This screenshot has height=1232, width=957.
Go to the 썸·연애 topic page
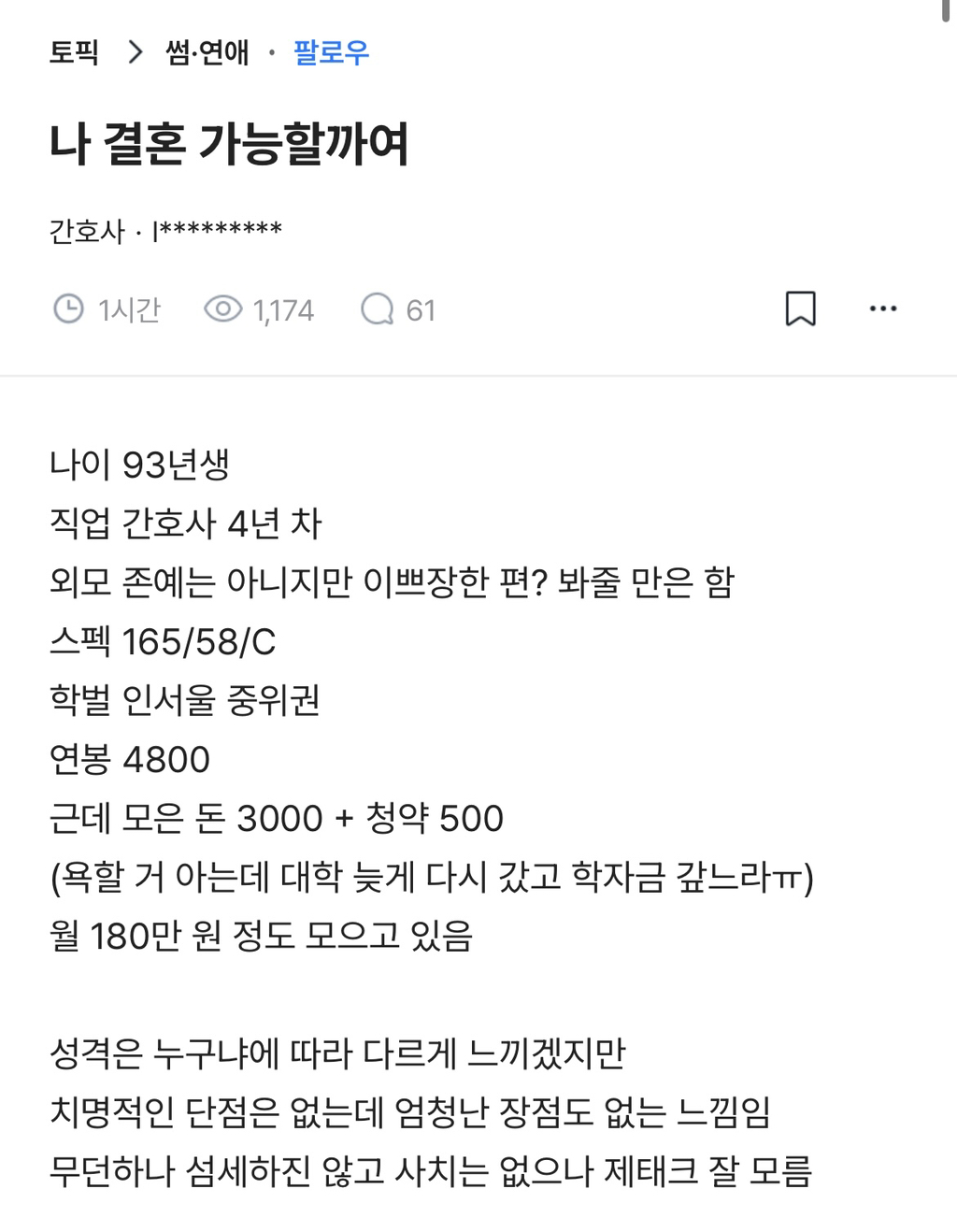(x=207, y=51)
